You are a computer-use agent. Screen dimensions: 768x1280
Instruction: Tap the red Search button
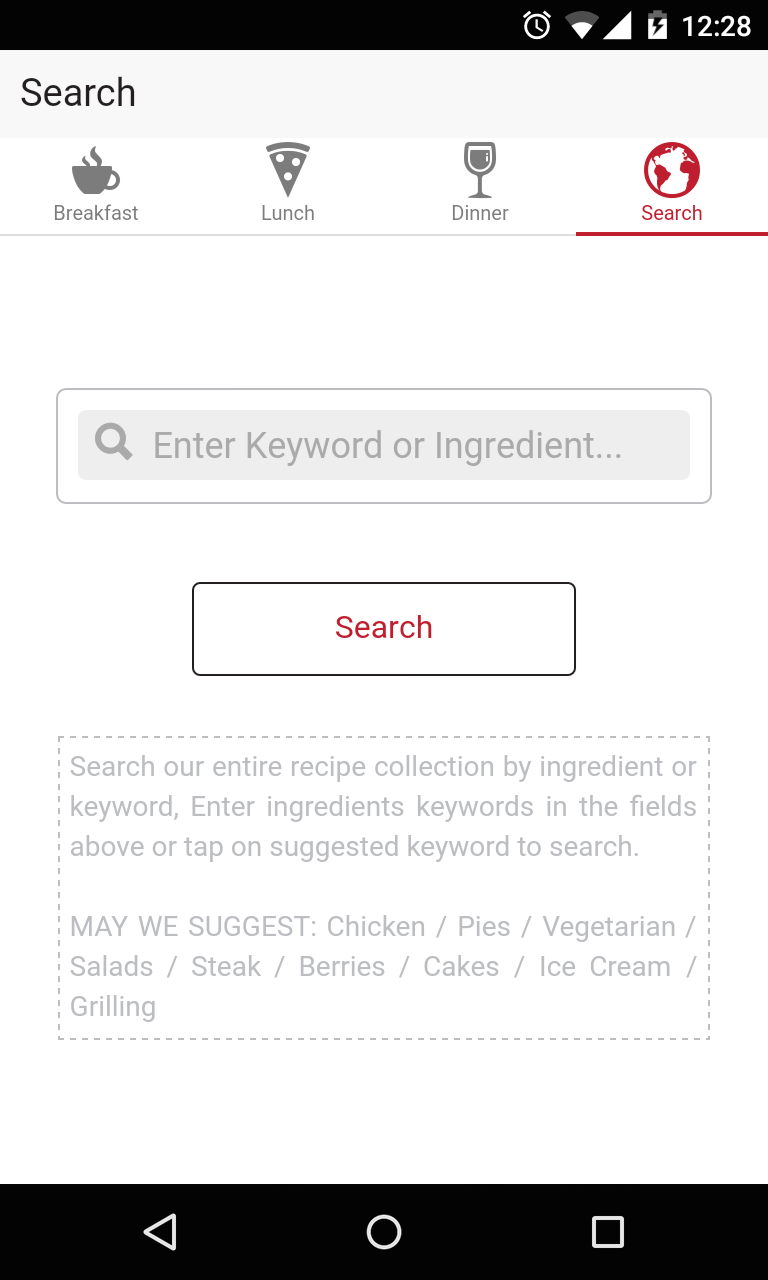pyautogui.click(x=384, y=629)
